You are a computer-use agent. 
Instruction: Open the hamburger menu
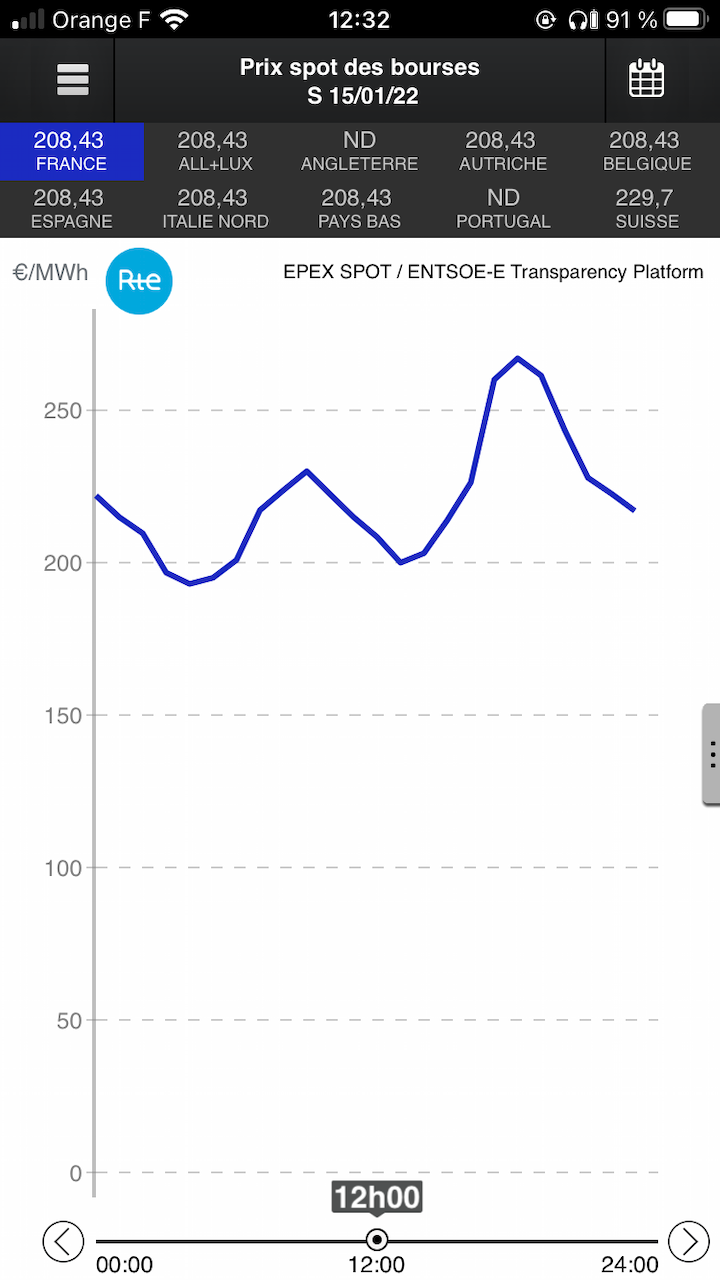pyautogui.click(x=73, y=80)
